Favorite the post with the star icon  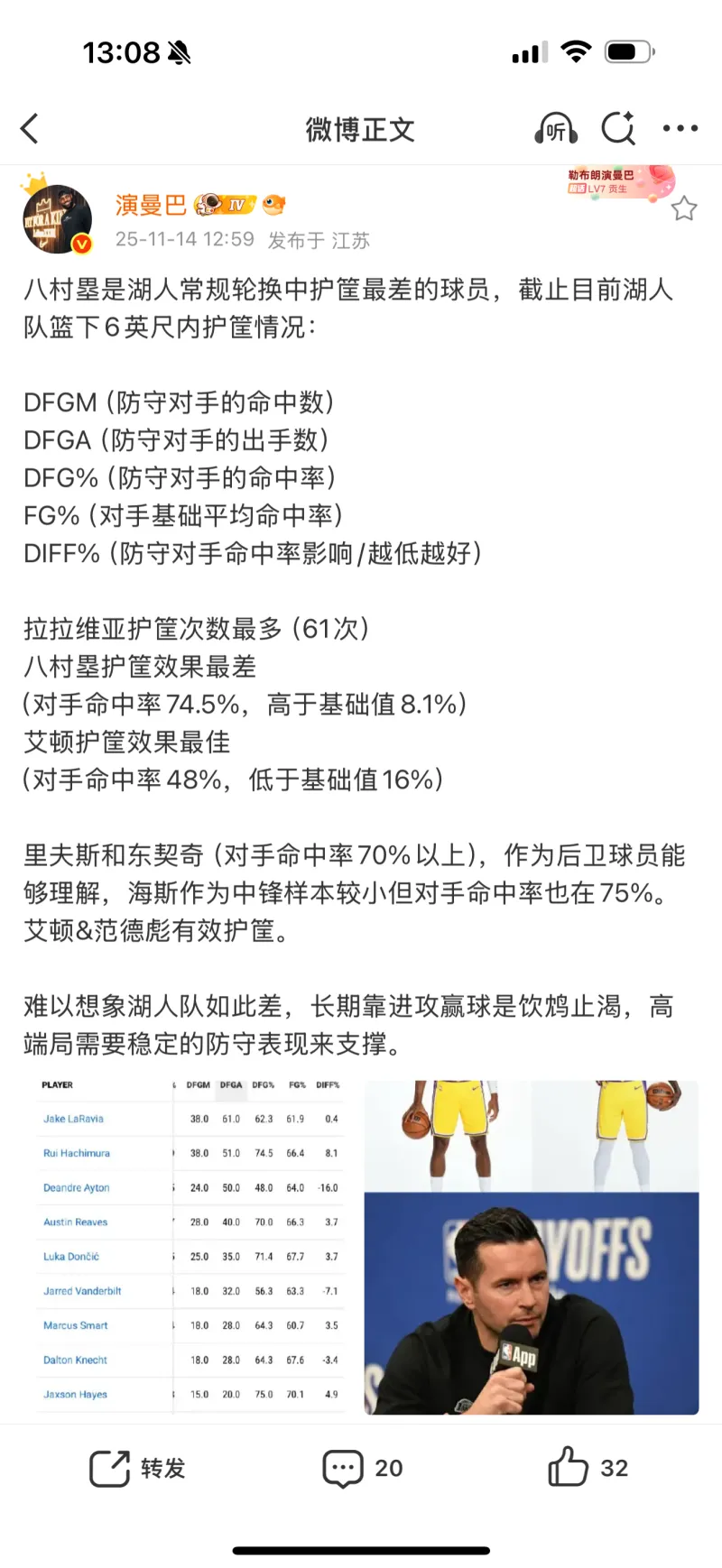click(684, 209)
